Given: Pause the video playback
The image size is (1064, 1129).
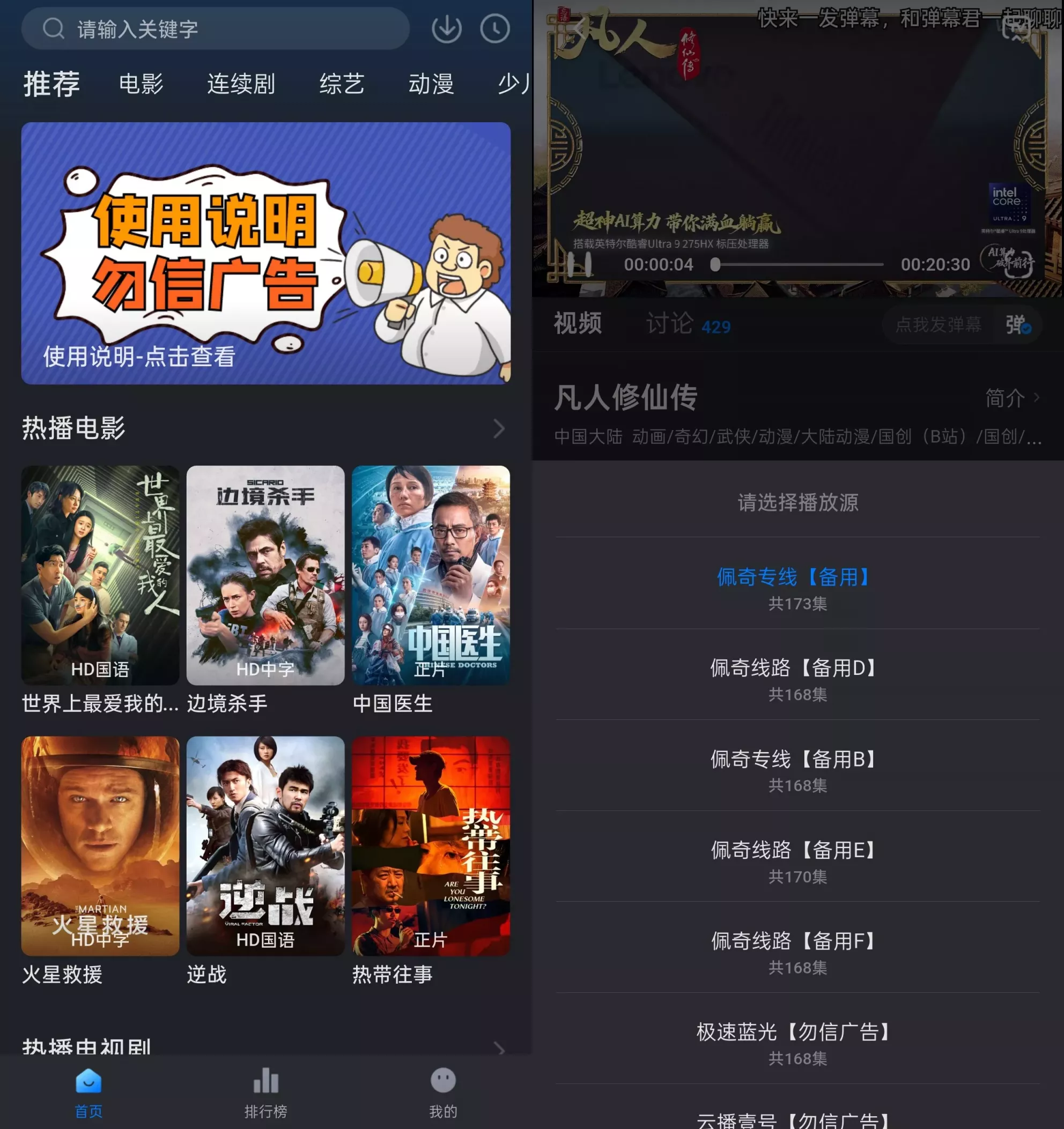Looking at the screenshot, I should 580,265.
